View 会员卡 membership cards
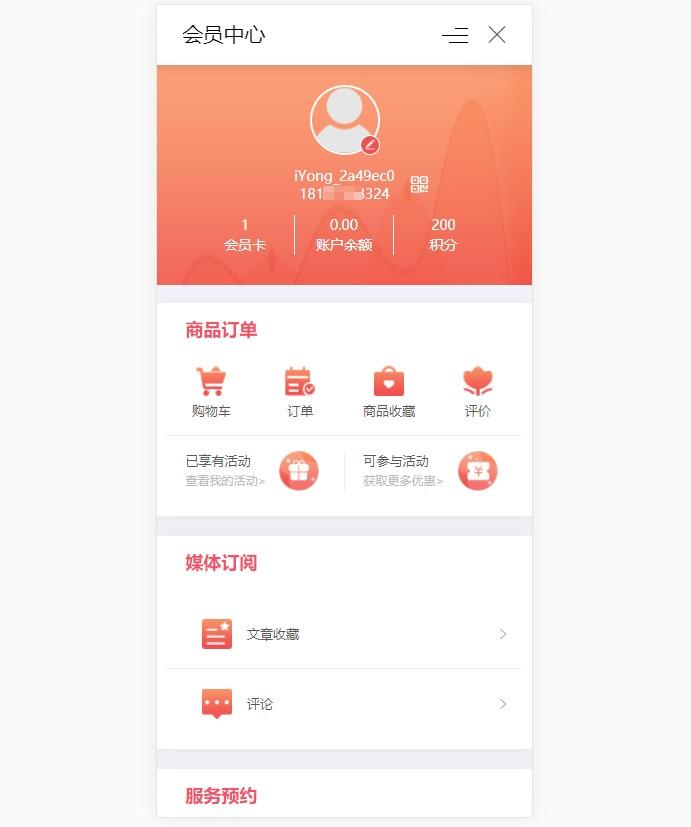 245,235
